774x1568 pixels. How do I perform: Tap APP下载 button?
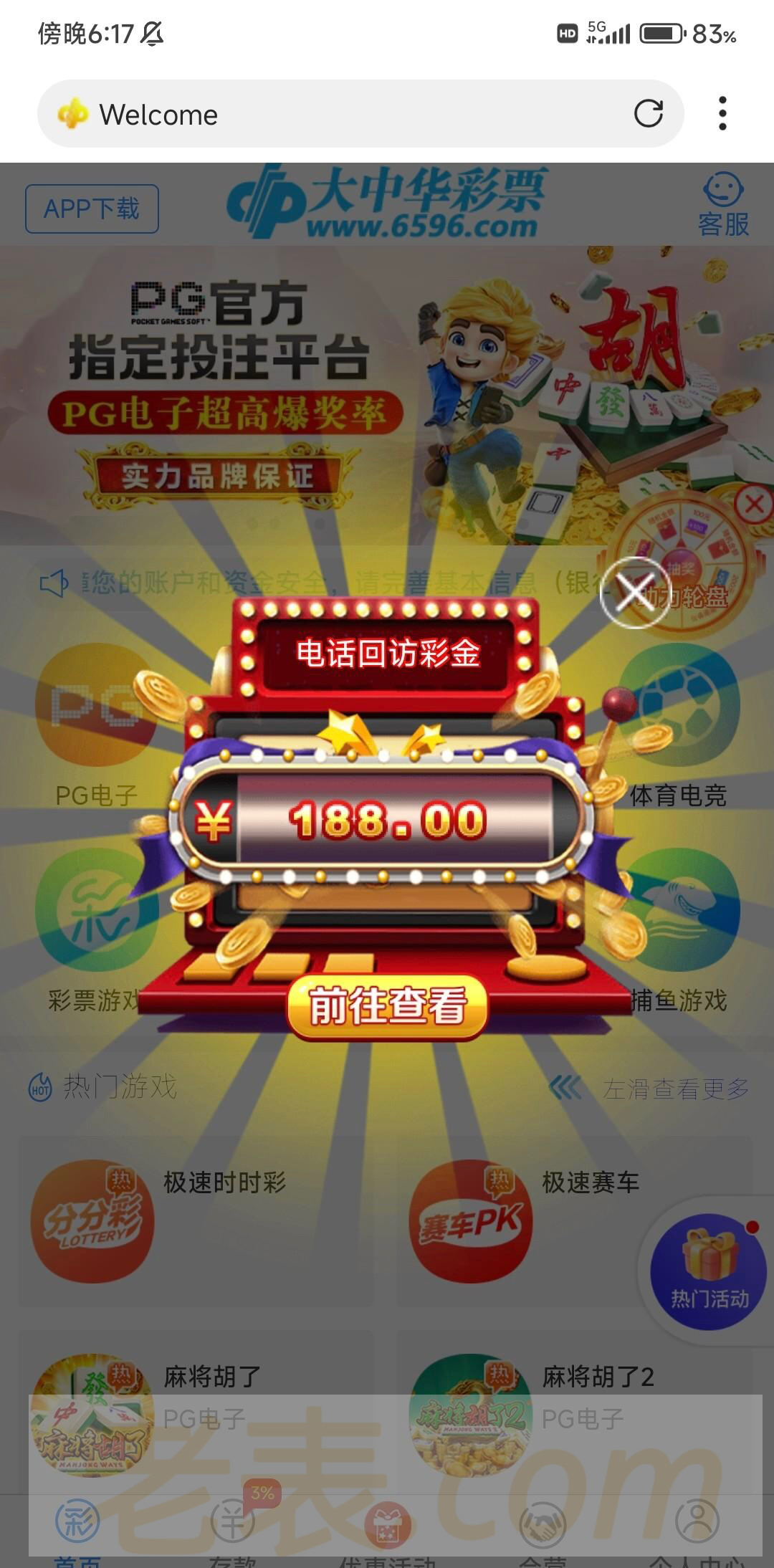(x=92, y=209)
